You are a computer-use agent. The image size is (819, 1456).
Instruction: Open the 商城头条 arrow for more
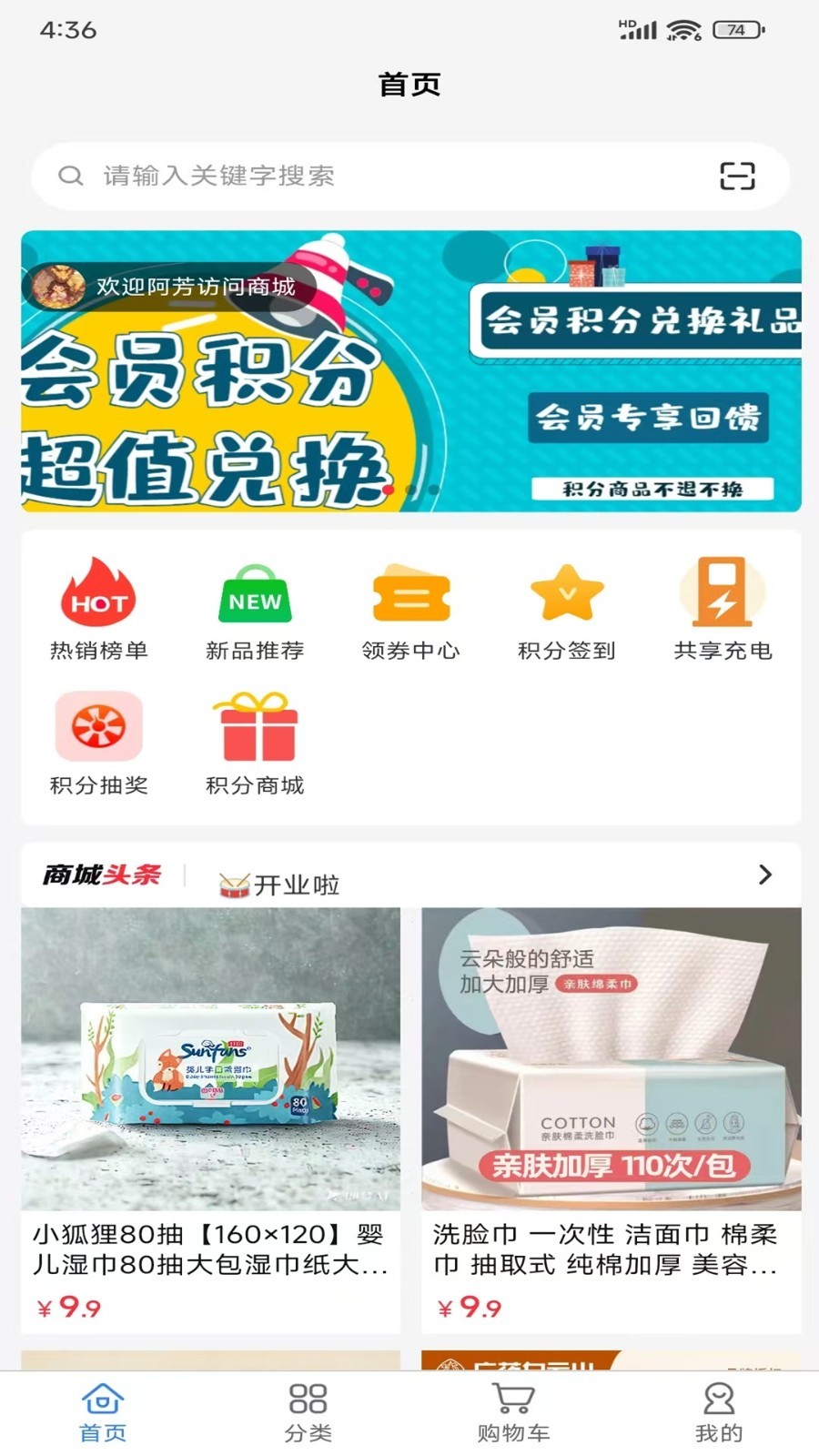coord(765,875)
